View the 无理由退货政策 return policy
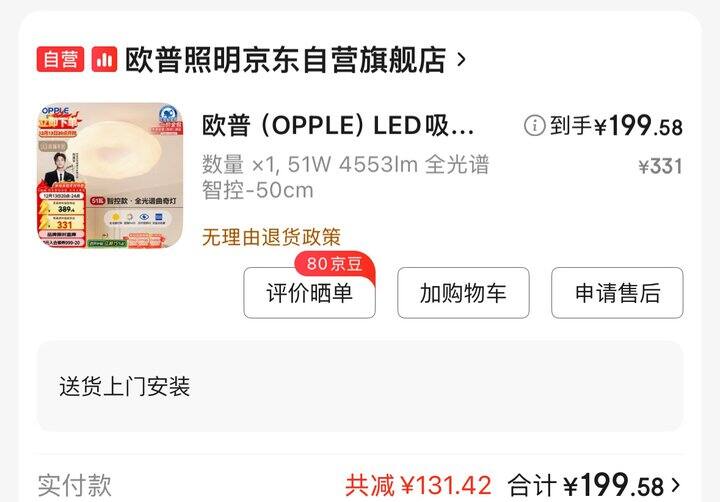 271,237
